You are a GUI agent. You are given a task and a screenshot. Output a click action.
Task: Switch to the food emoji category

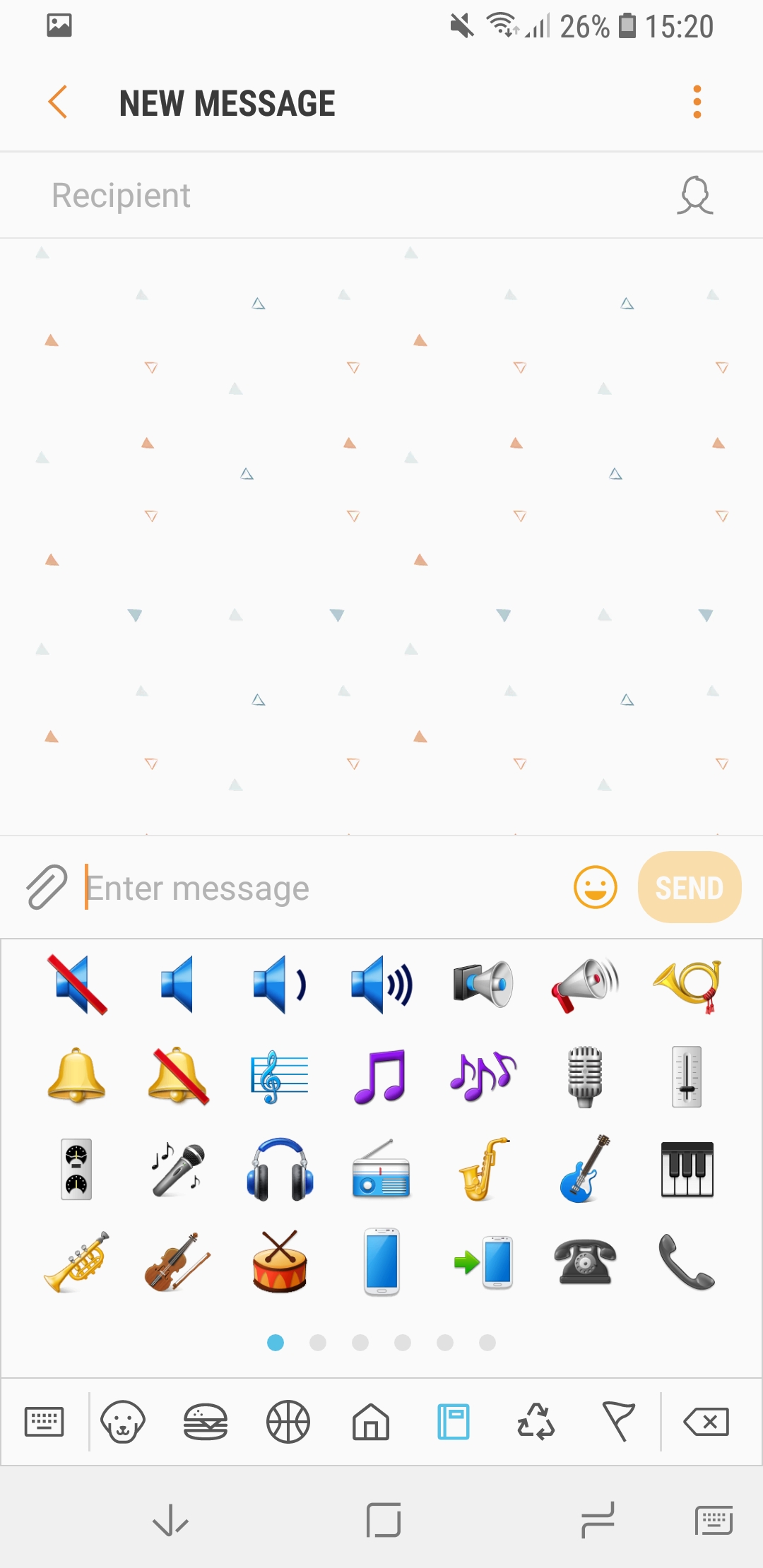[206, 1421]
